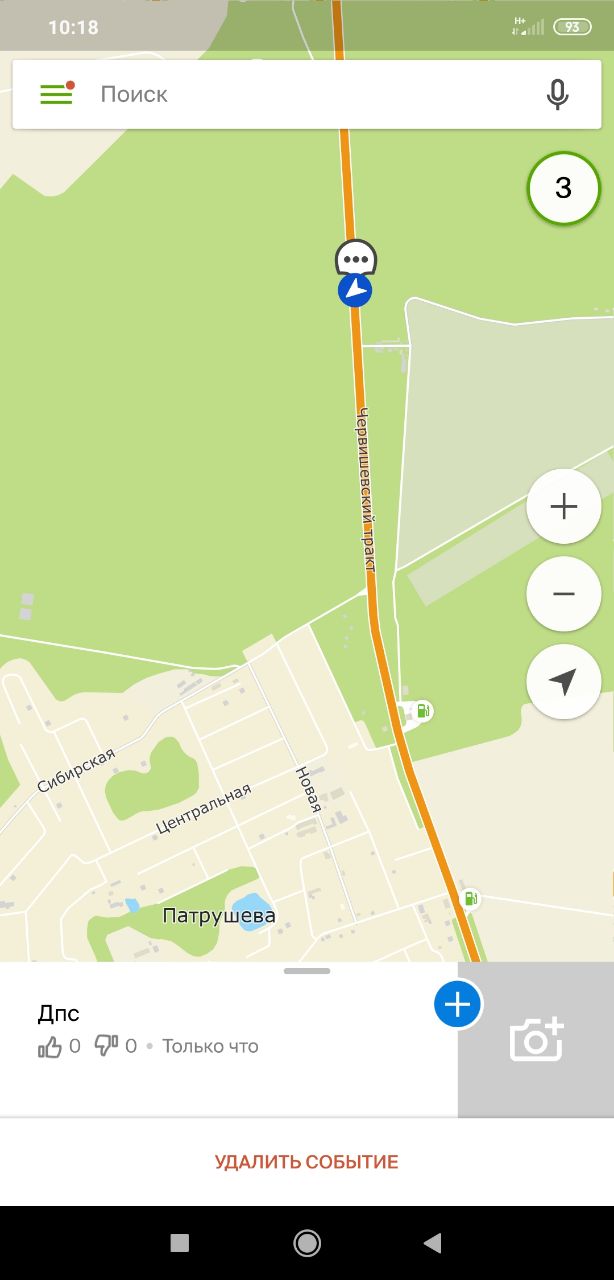The width and height of the screenshot is (614, 1280).
Task: Like the Дпс event
Action: coord(50,1046)
